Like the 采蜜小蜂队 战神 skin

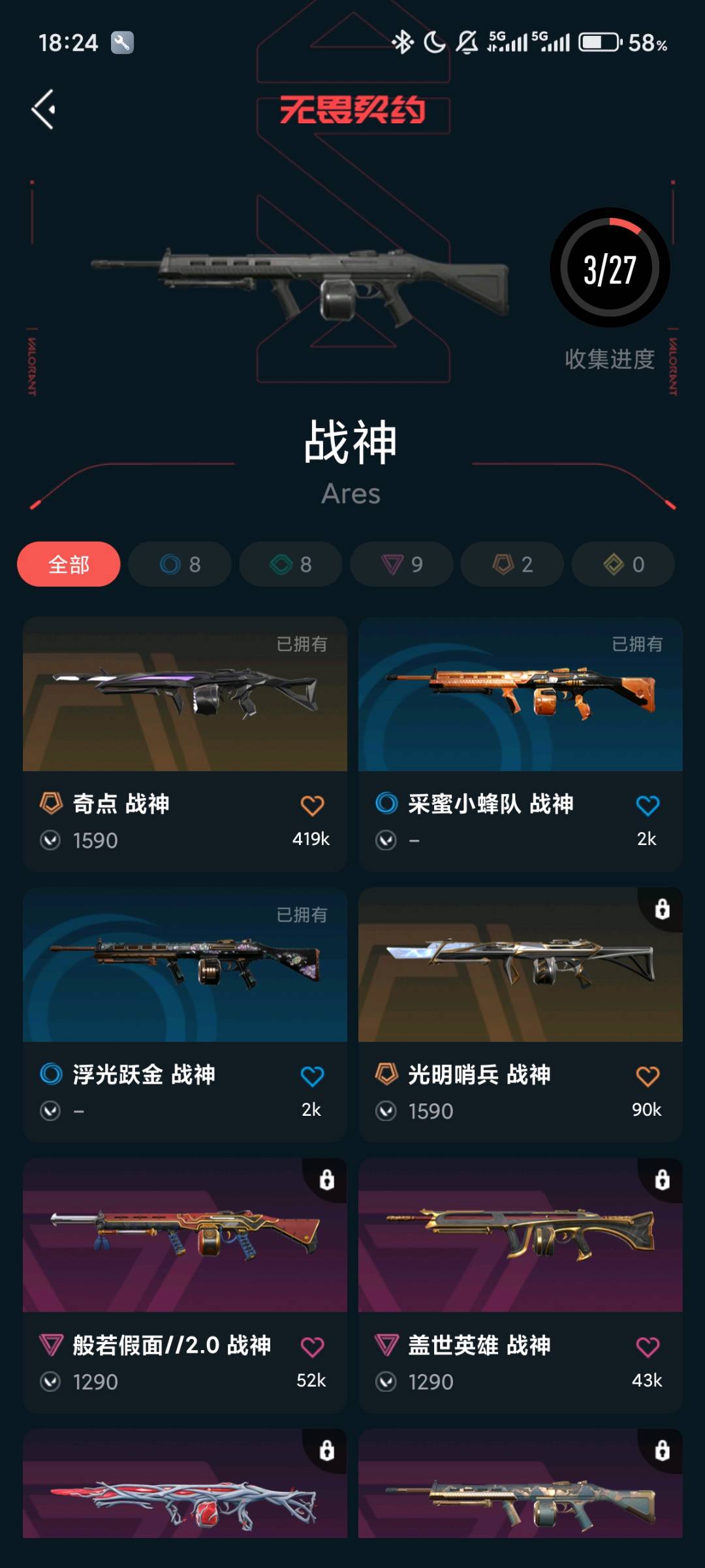point(648,805)
